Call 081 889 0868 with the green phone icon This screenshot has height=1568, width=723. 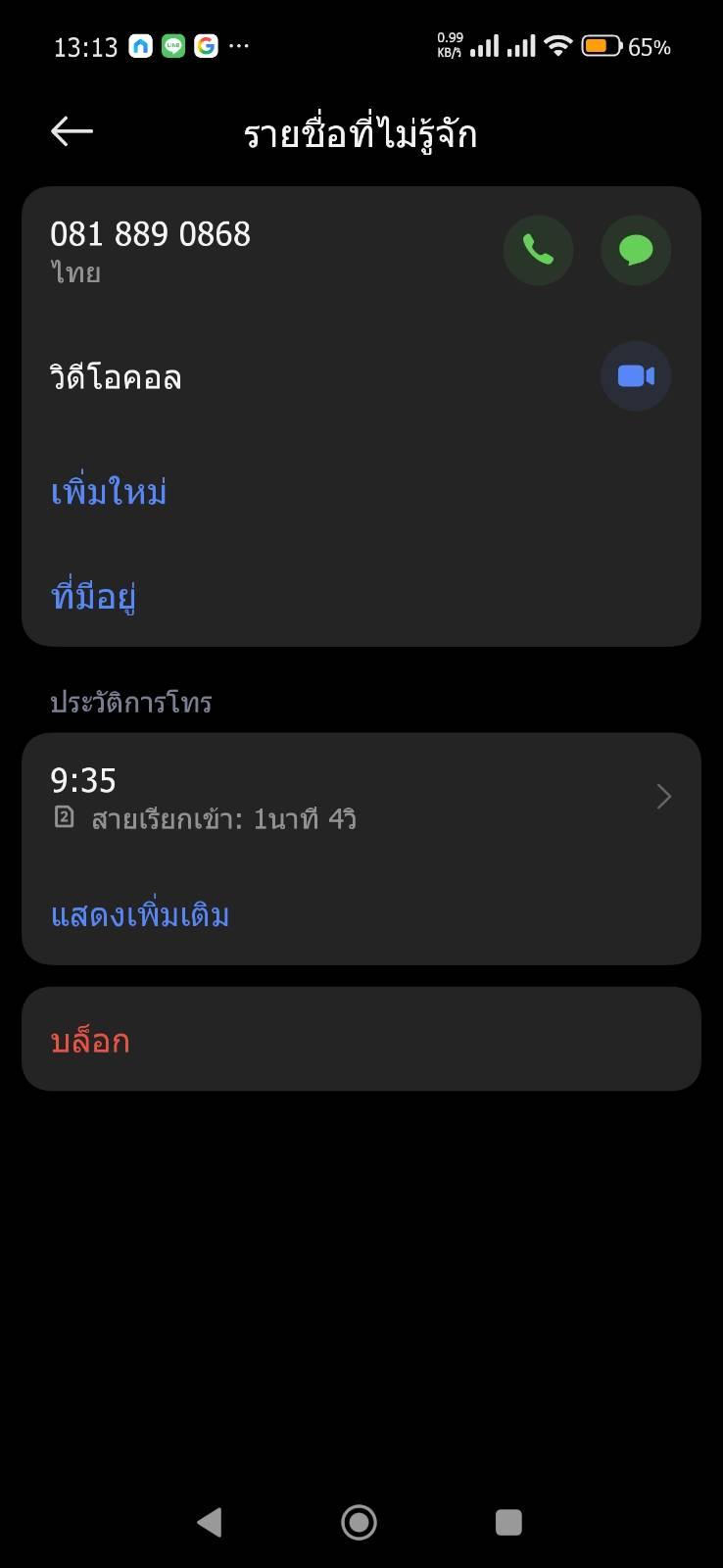538,250
